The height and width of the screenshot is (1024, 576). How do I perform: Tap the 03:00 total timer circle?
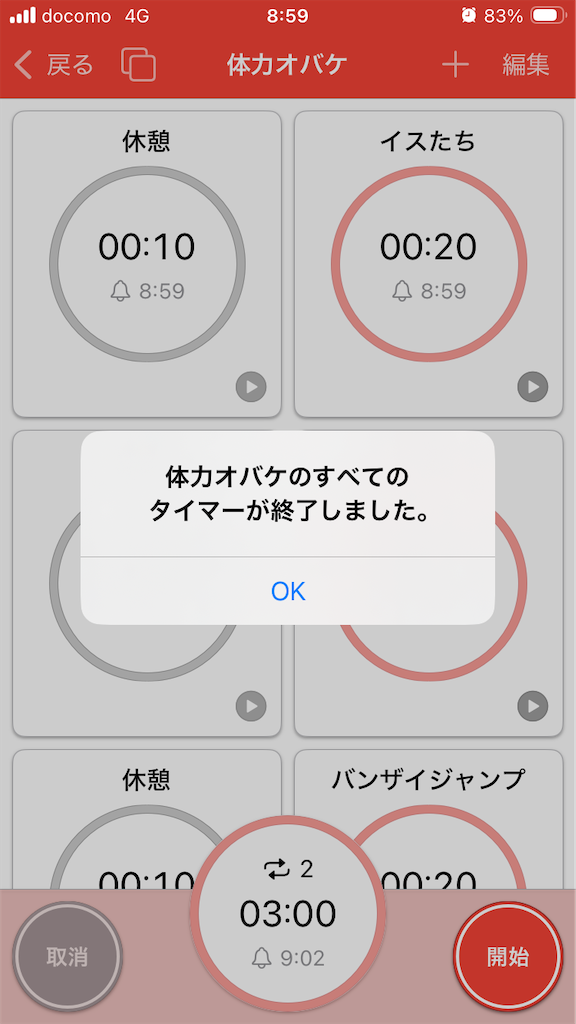pos(287,913)
